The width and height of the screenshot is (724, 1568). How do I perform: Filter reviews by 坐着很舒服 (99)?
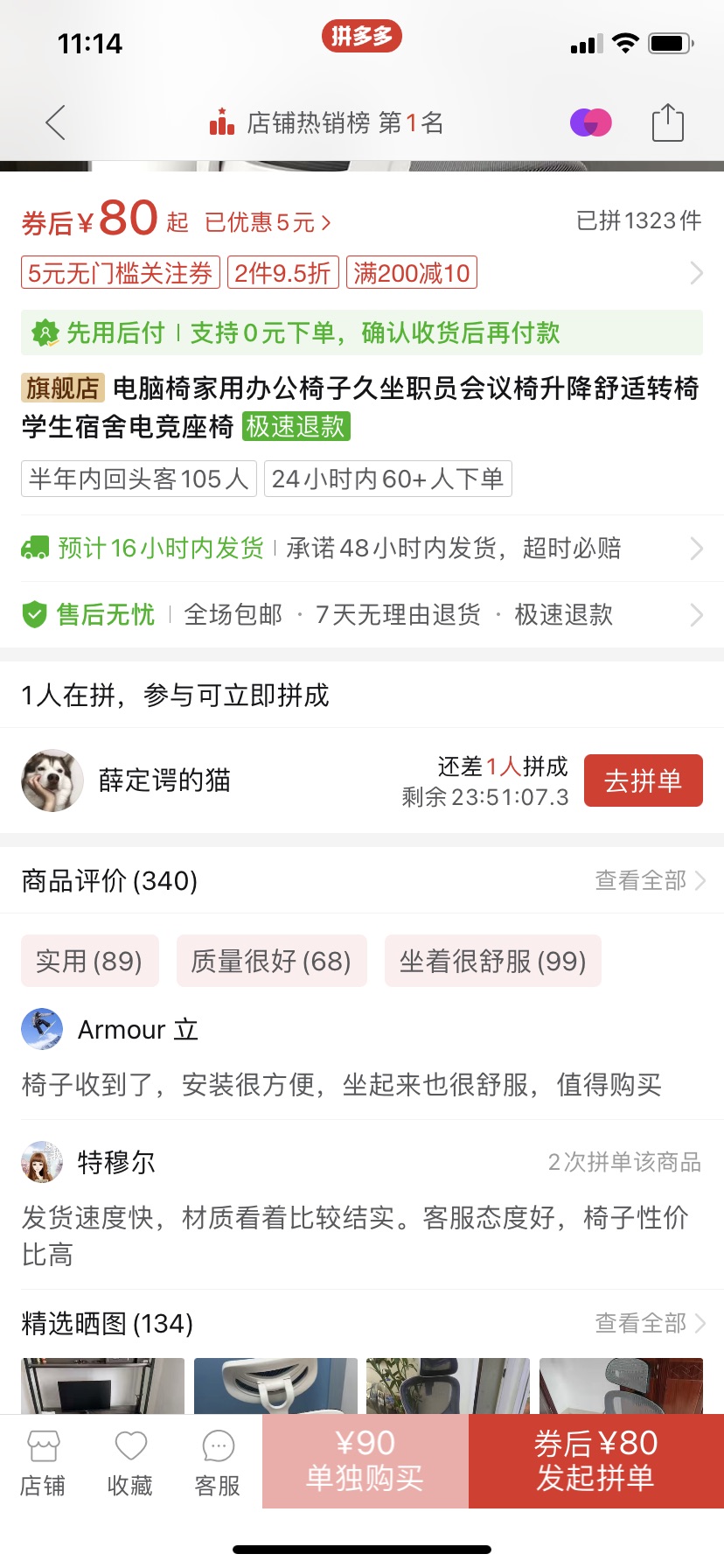[x=492, y=961]
